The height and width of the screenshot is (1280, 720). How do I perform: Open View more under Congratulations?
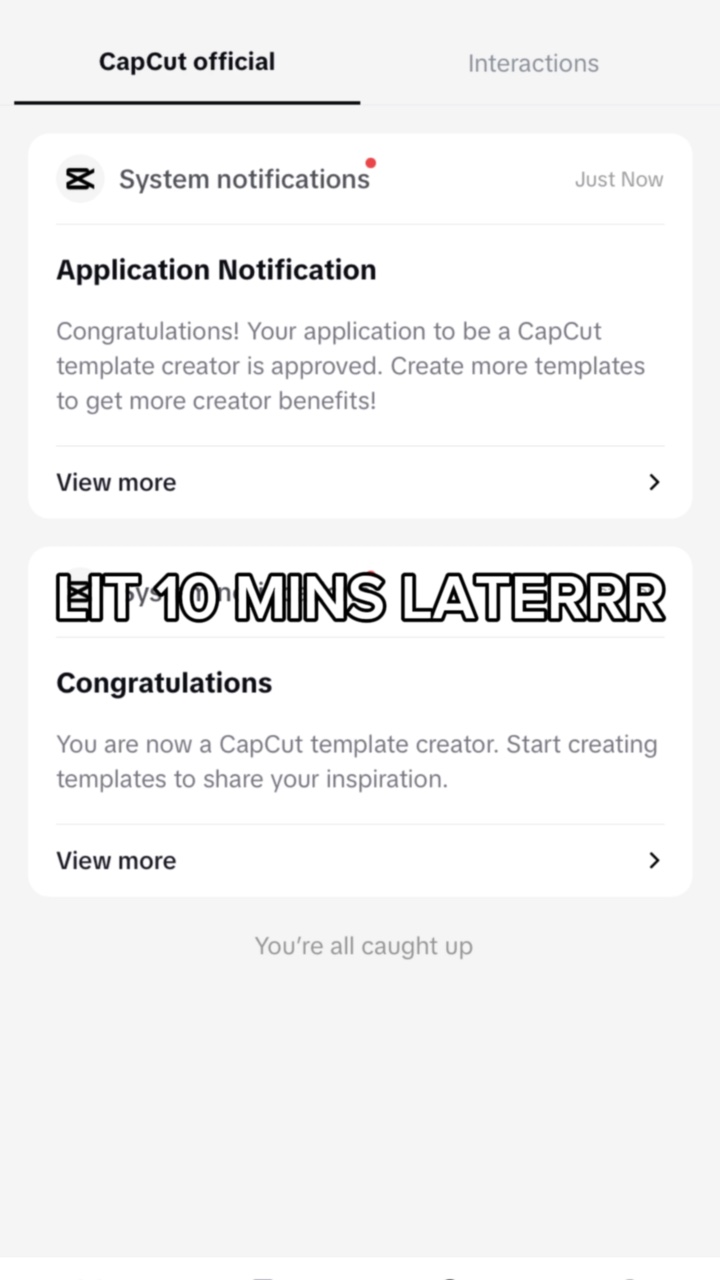pyautogui.click(x=359, y=860)
